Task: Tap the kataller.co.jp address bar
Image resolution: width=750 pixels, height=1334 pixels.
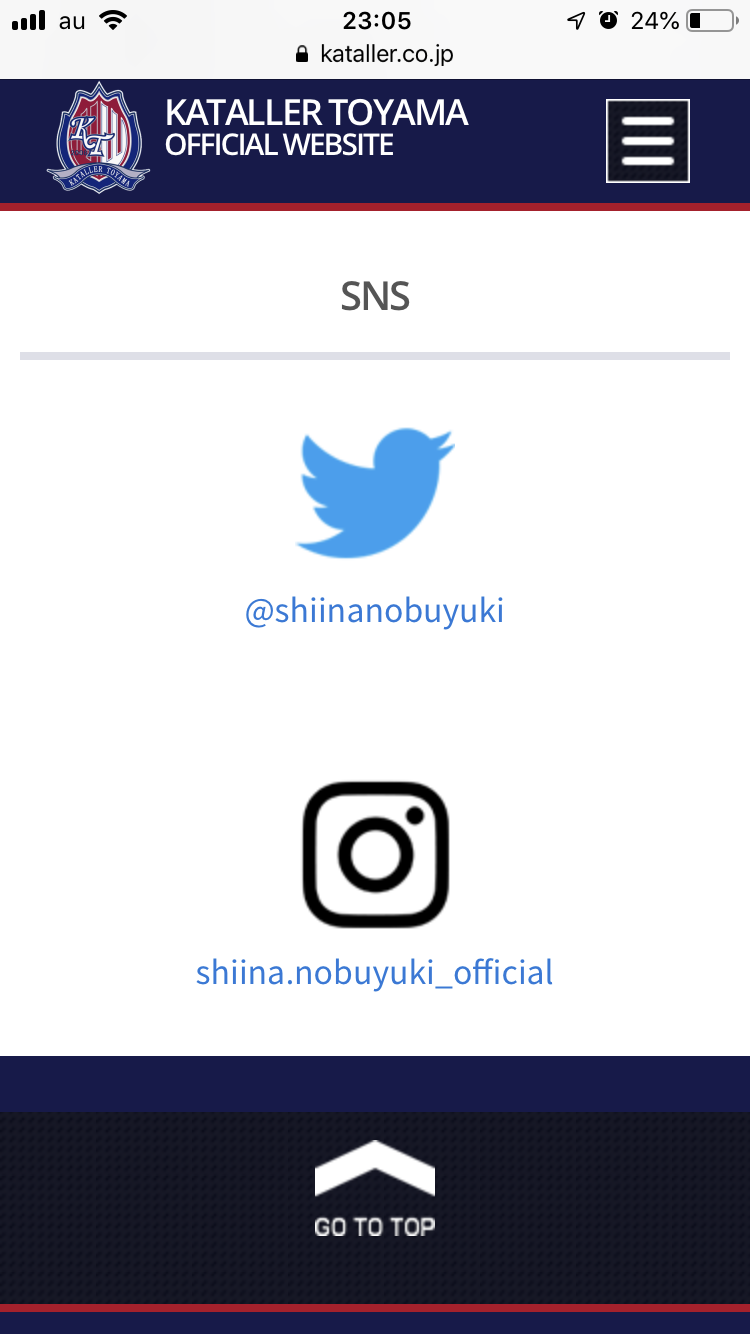Action: click(x=375, y=54)
